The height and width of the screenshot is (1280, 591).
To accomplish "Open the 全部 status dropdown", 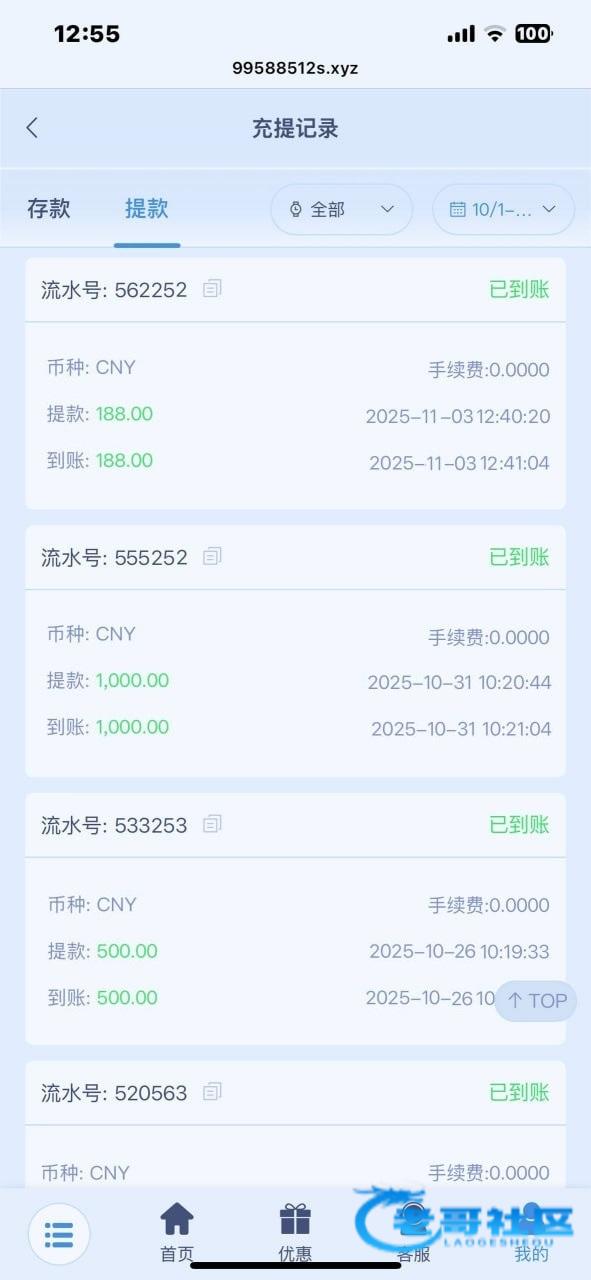I will pos(341,209).
